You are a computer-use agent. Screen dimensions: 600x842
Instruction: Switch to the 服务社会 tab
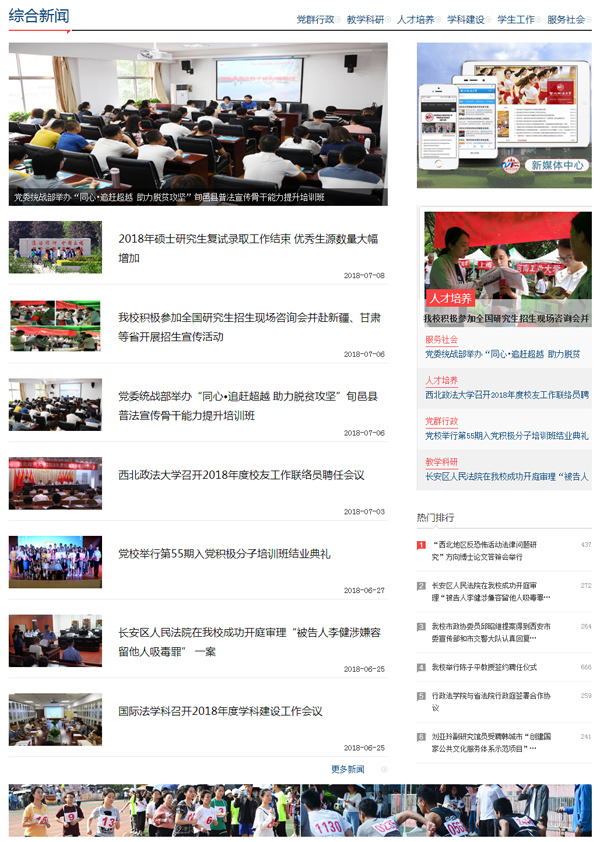point(565,19)
